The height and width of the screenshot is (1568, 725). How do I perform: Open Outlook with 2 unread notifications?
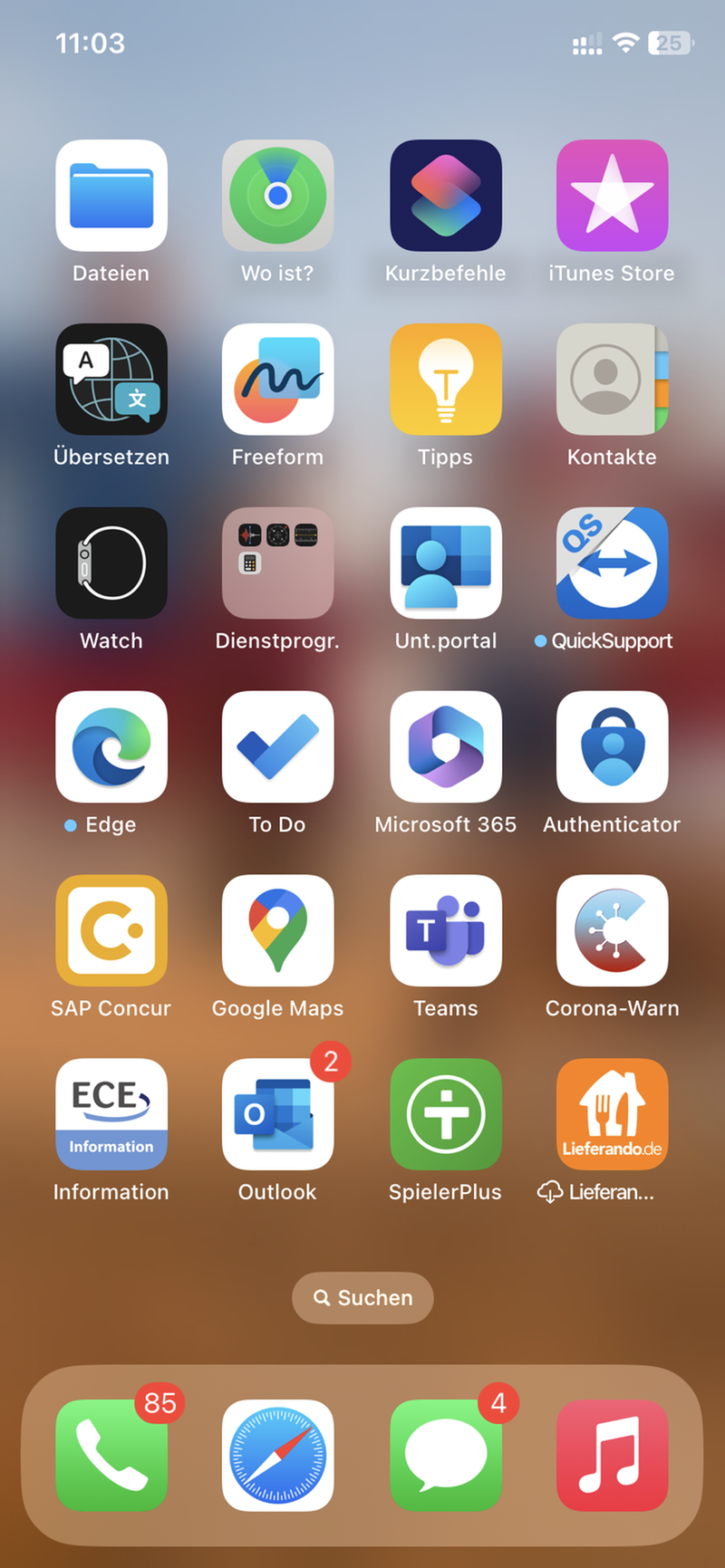277,1115
